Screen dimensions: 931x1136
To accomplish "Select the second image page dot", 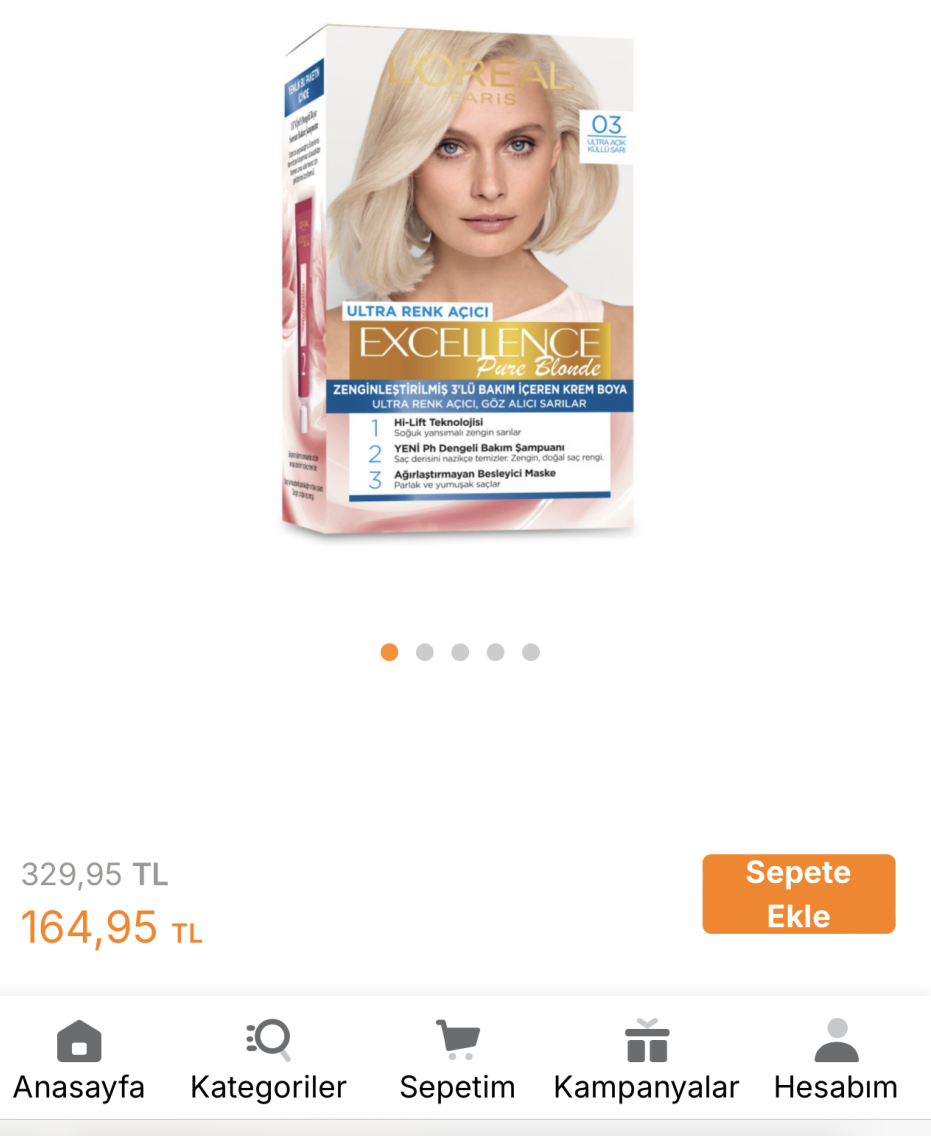I will tap(425, 652).
